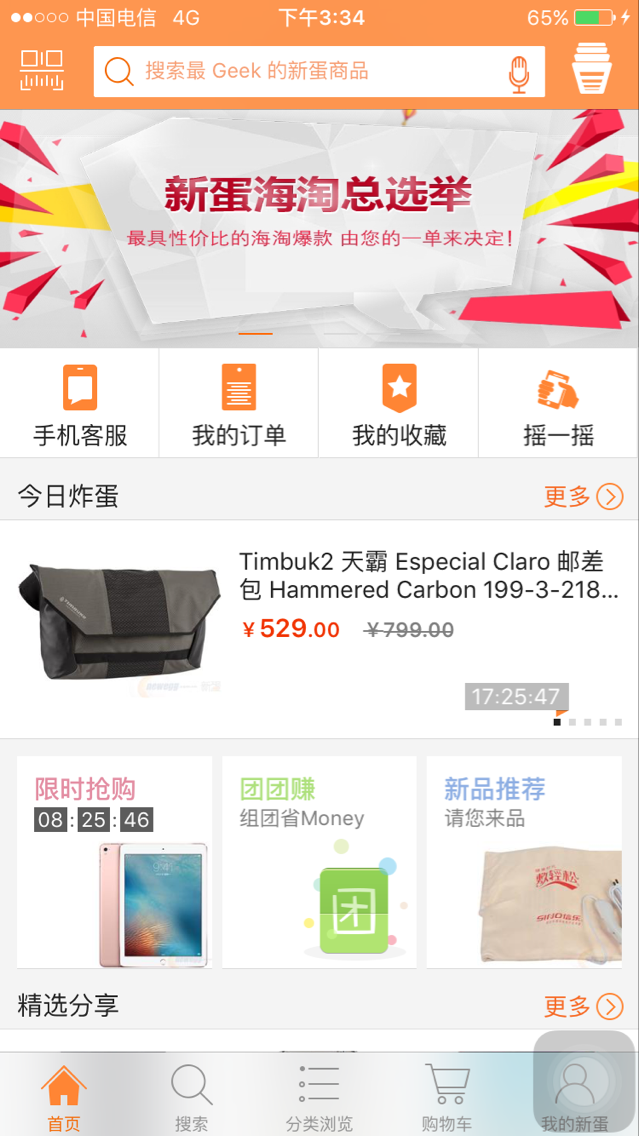Image resolution: width=639 pixels, height=1136 pixels.
Task: See more 精选分享 items
Action: tap(583, 1006)
